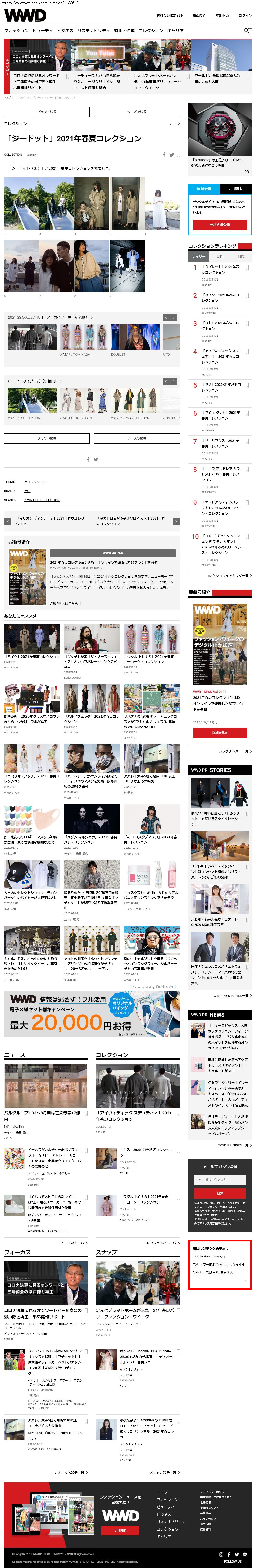
Task: Share the article on Facebook under the title
Action: click(164, 155)
